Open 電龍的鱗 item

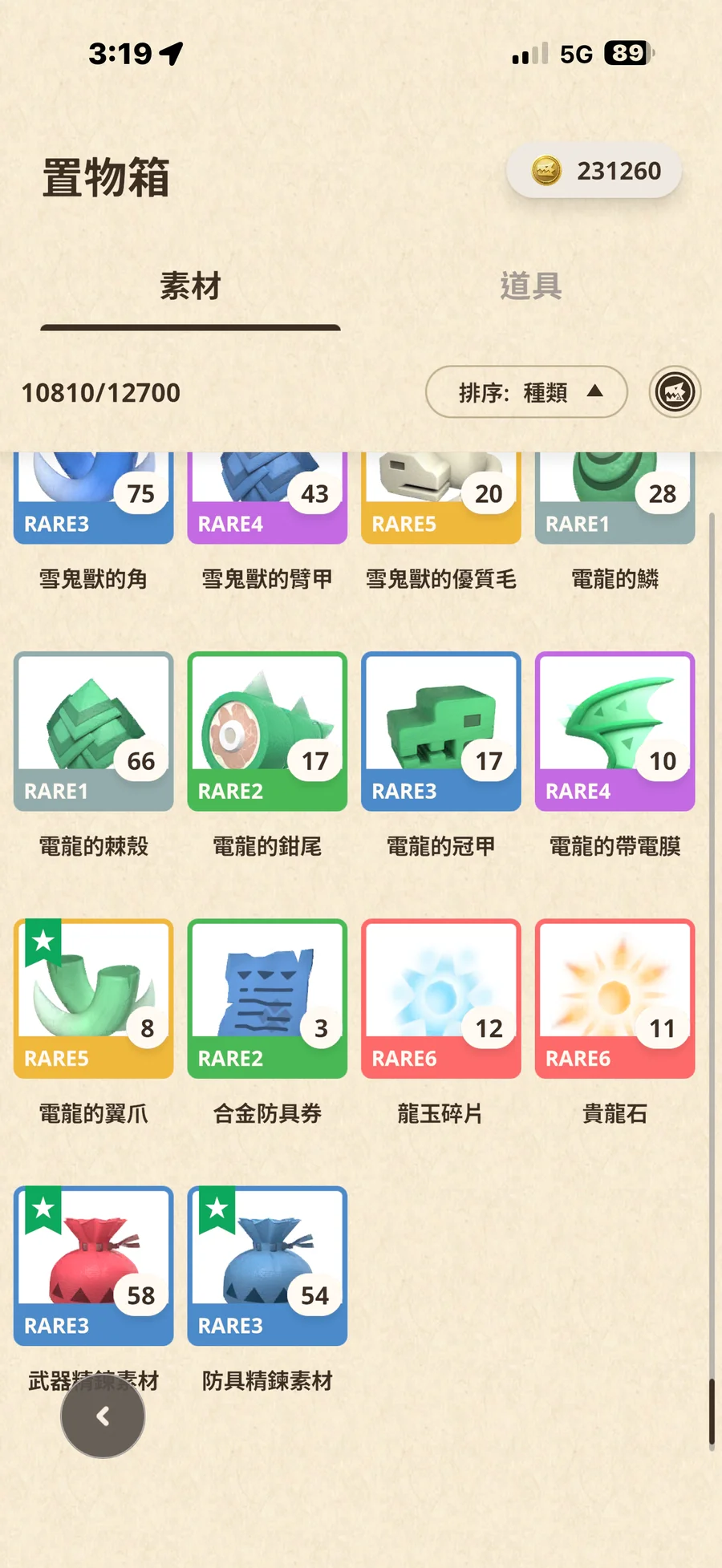[615, 497]
